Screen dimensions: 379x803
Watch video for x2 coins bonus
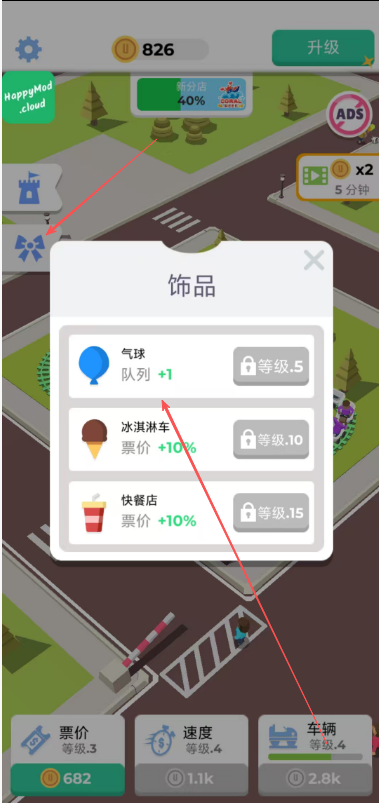tap(338, 177)
